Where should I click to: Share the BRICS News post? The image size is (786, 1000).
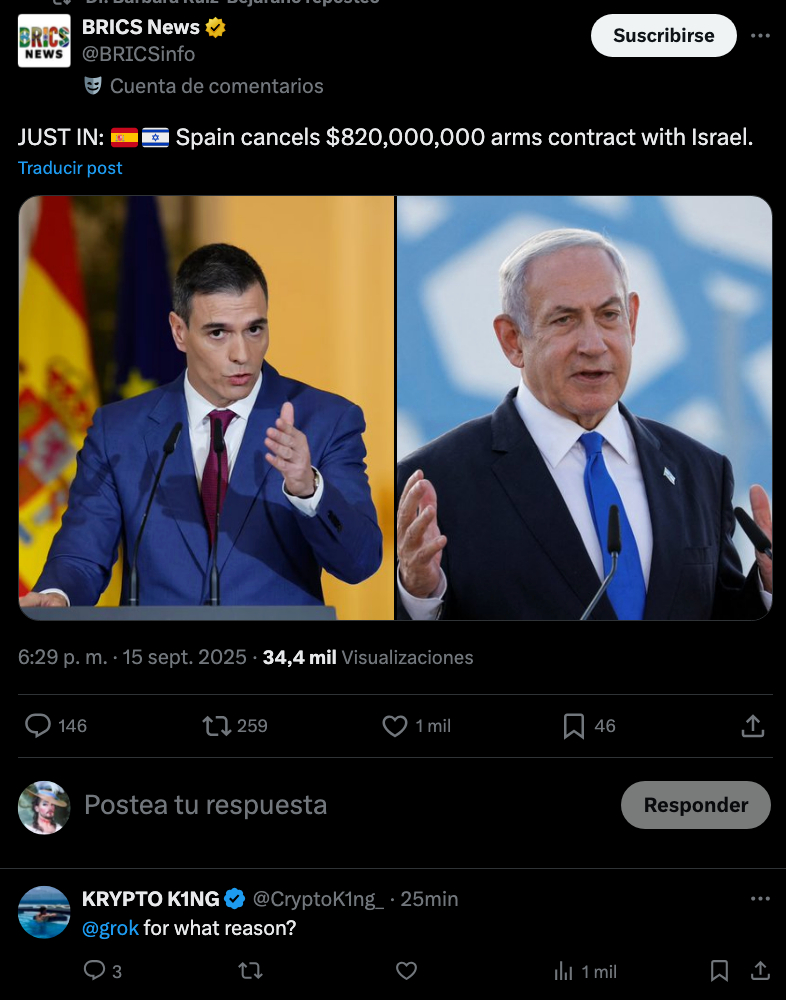[752, 726]
